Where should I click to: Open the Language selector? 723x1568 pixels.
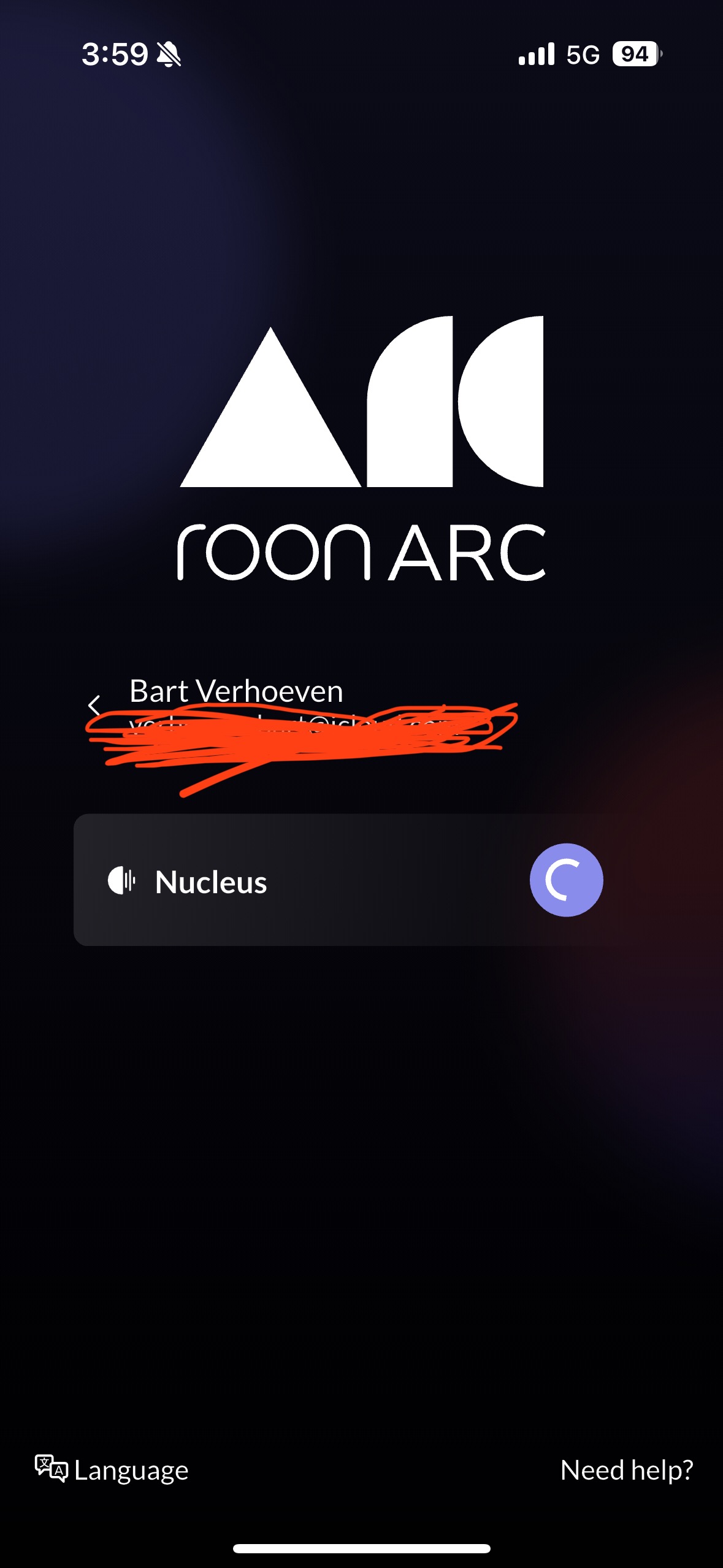point(112,1470)
